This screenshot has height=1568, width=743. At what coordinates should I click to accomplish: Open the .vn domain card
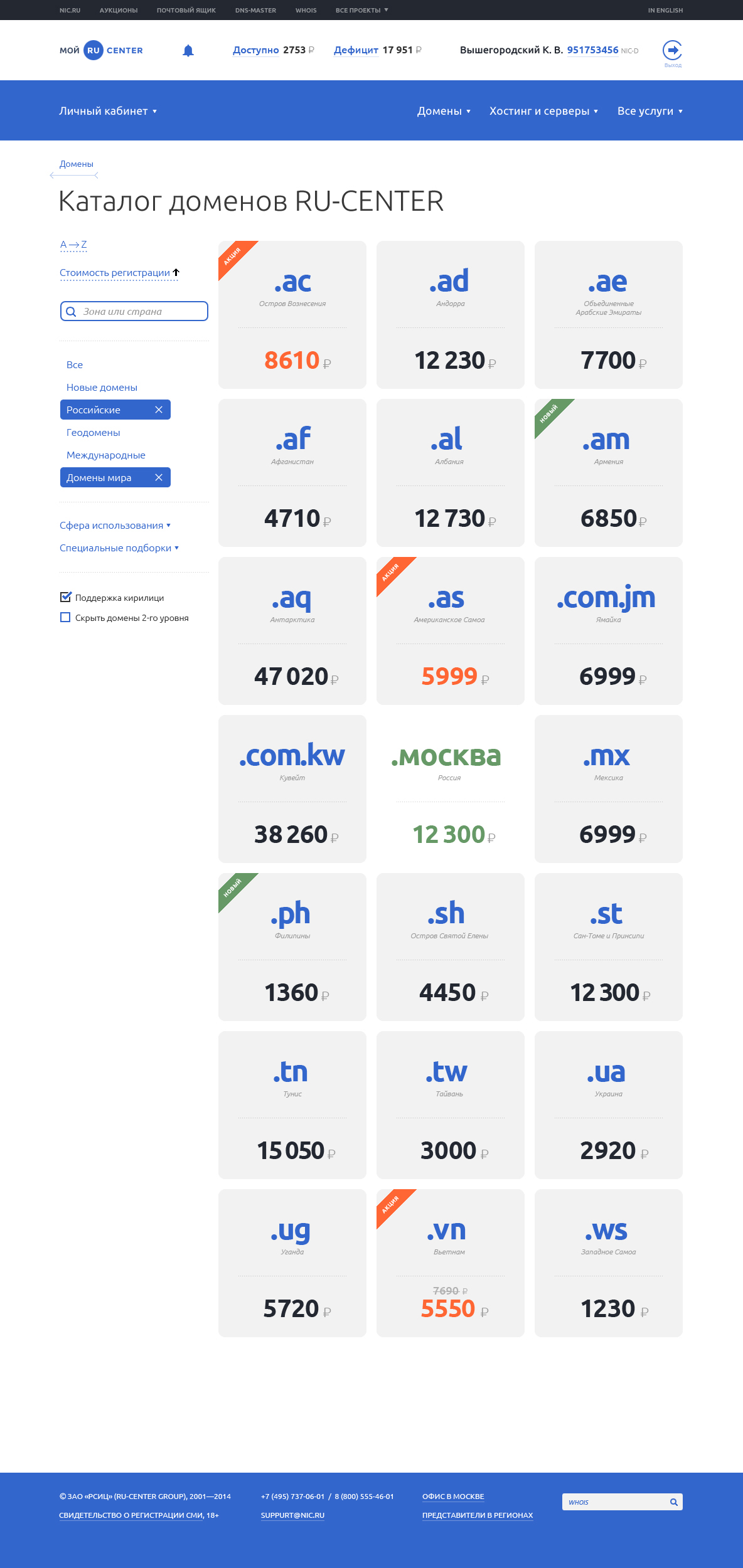point(451,1263)
